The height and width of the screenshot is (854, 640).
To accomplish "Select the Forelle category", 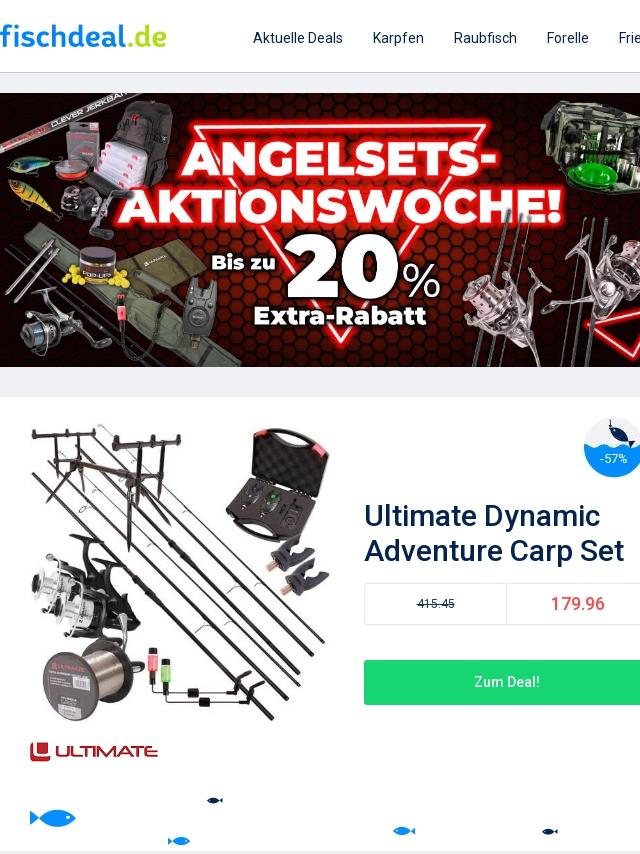I will (567, 38).
